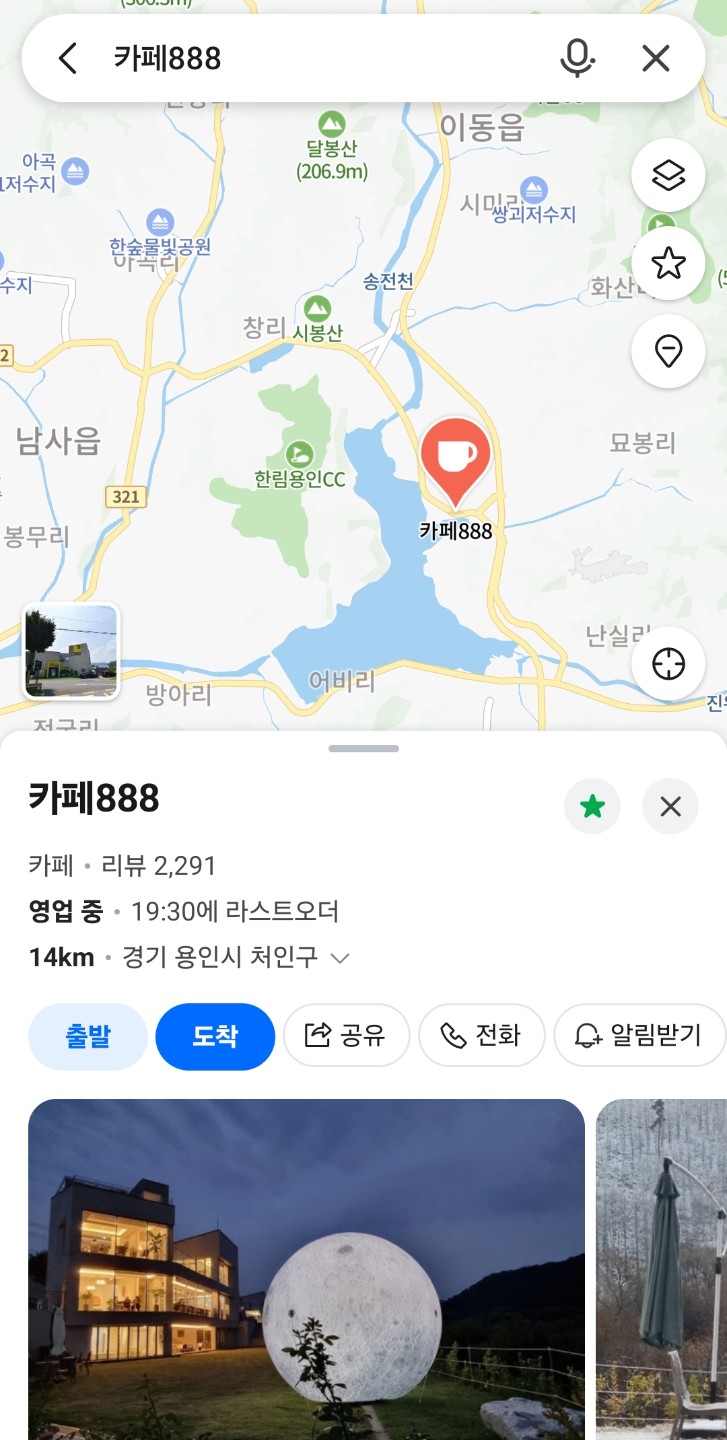Toggle the 도착 destination option
Image resolution: width=727 pixels, height=1440 pixels.
pos(215,1037)
